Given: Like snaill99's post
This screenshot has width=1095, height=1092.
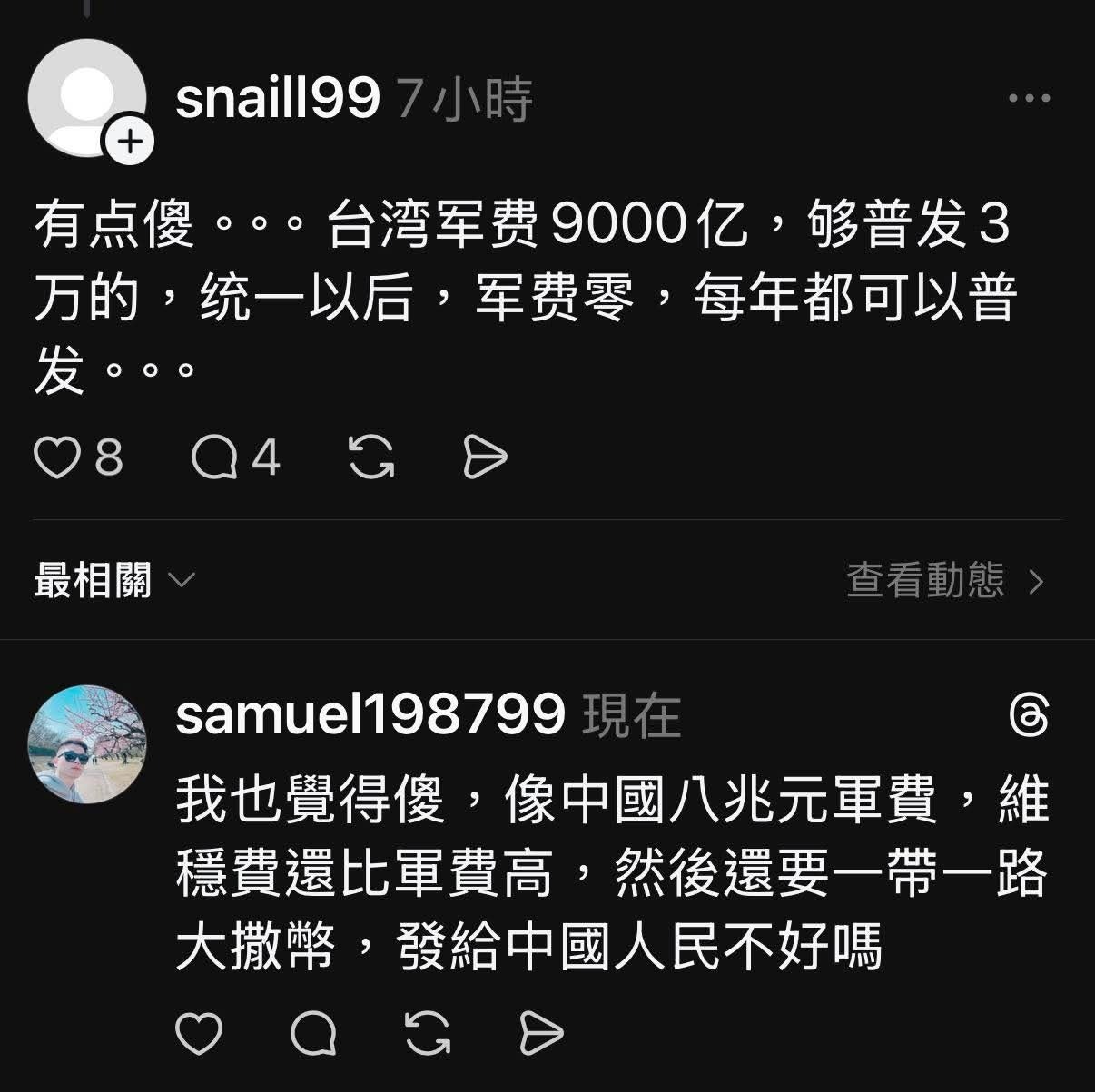Looking at the screenshot, I should coord(56,457).
